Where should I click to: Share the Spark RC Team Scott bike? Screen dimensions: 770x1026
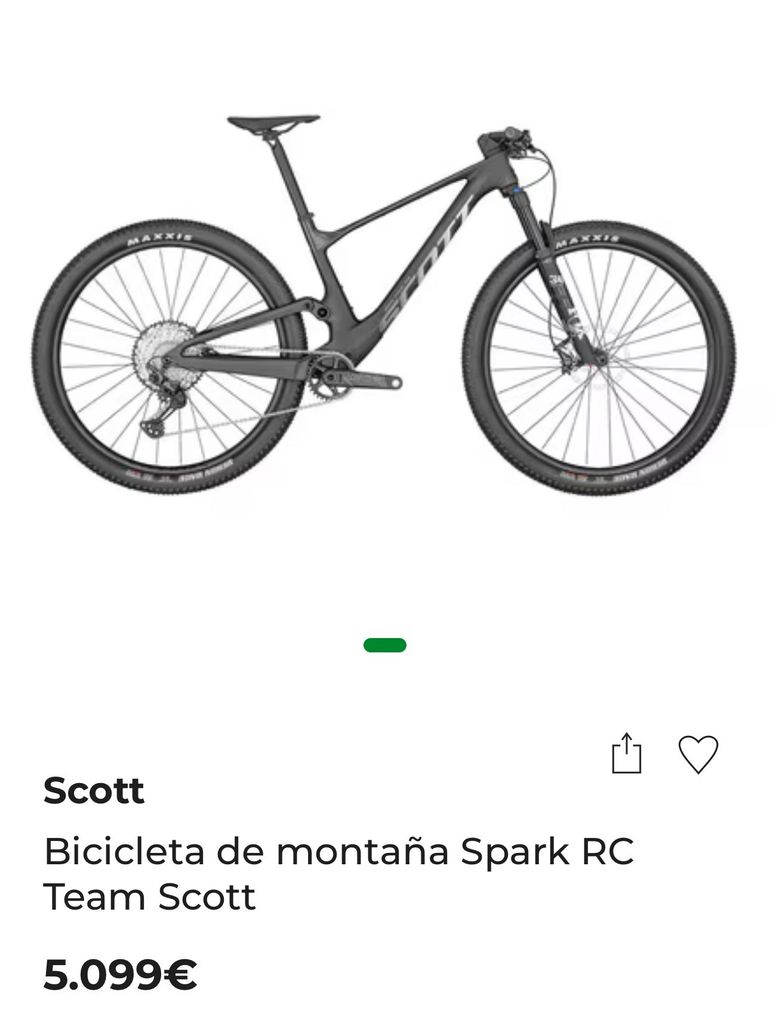click(x=626, y=754)
